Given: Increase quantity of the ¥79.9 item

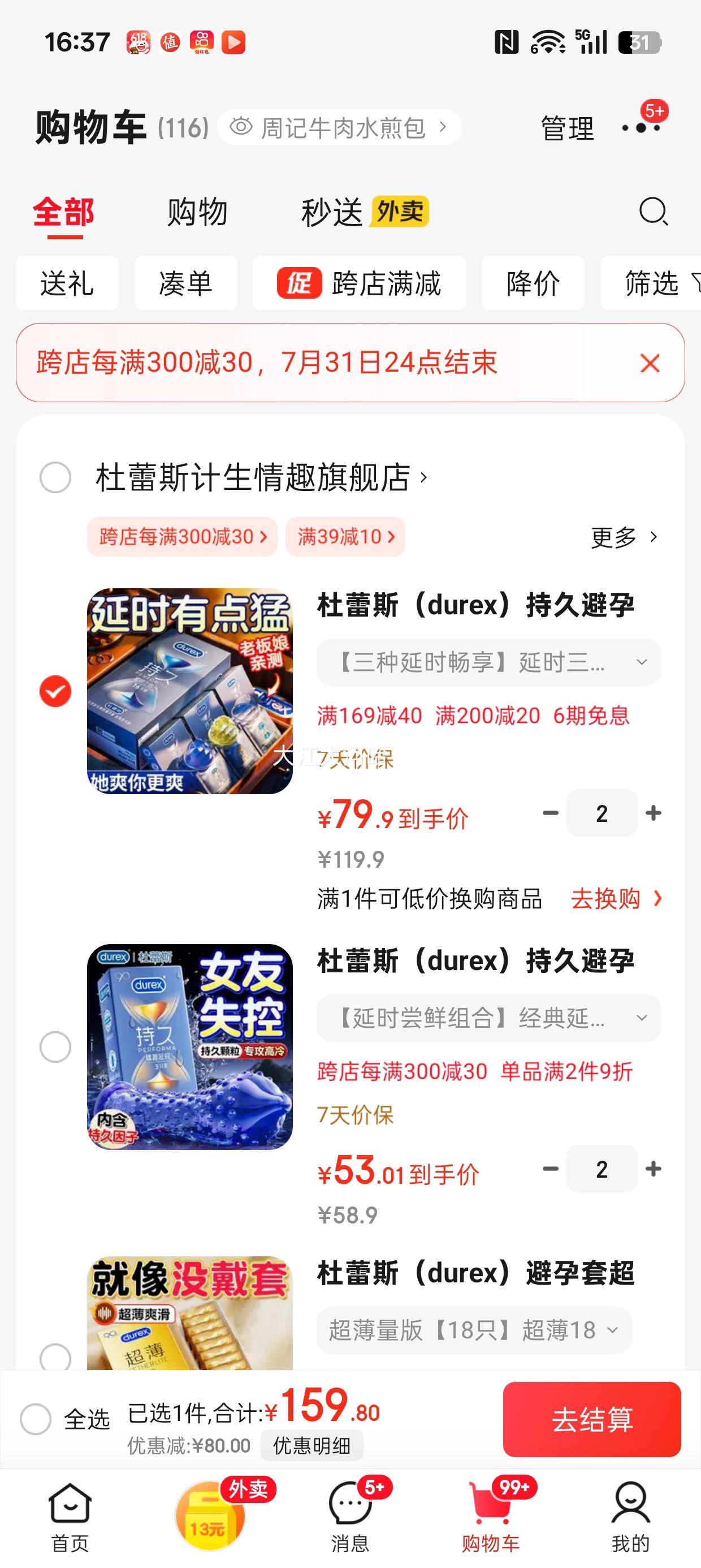Looking at the screenshot, I should coord(654,813).
